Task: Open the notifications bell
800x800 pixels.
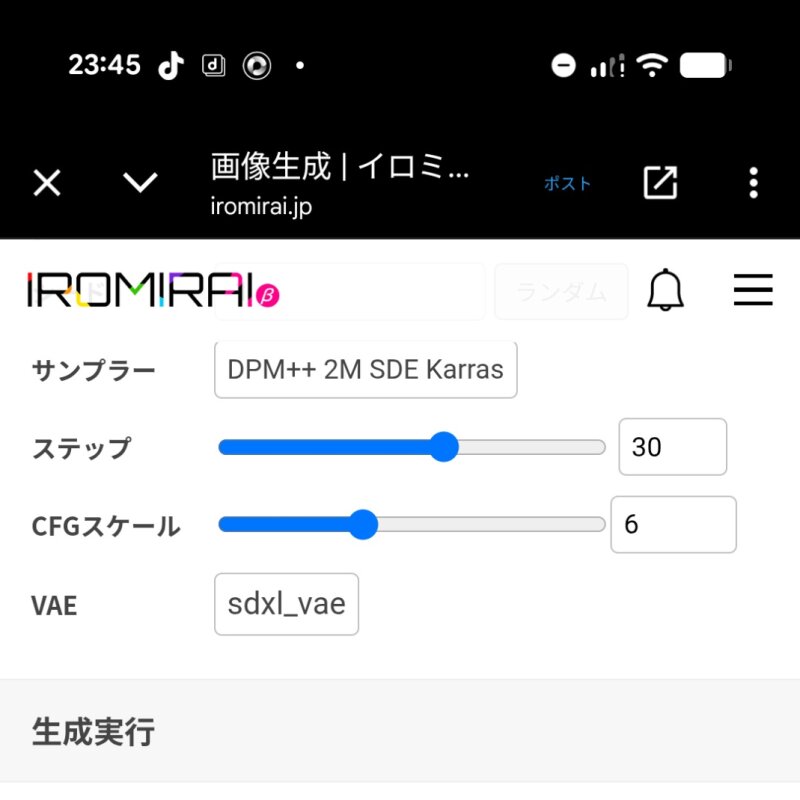Action: coord(665,290)
